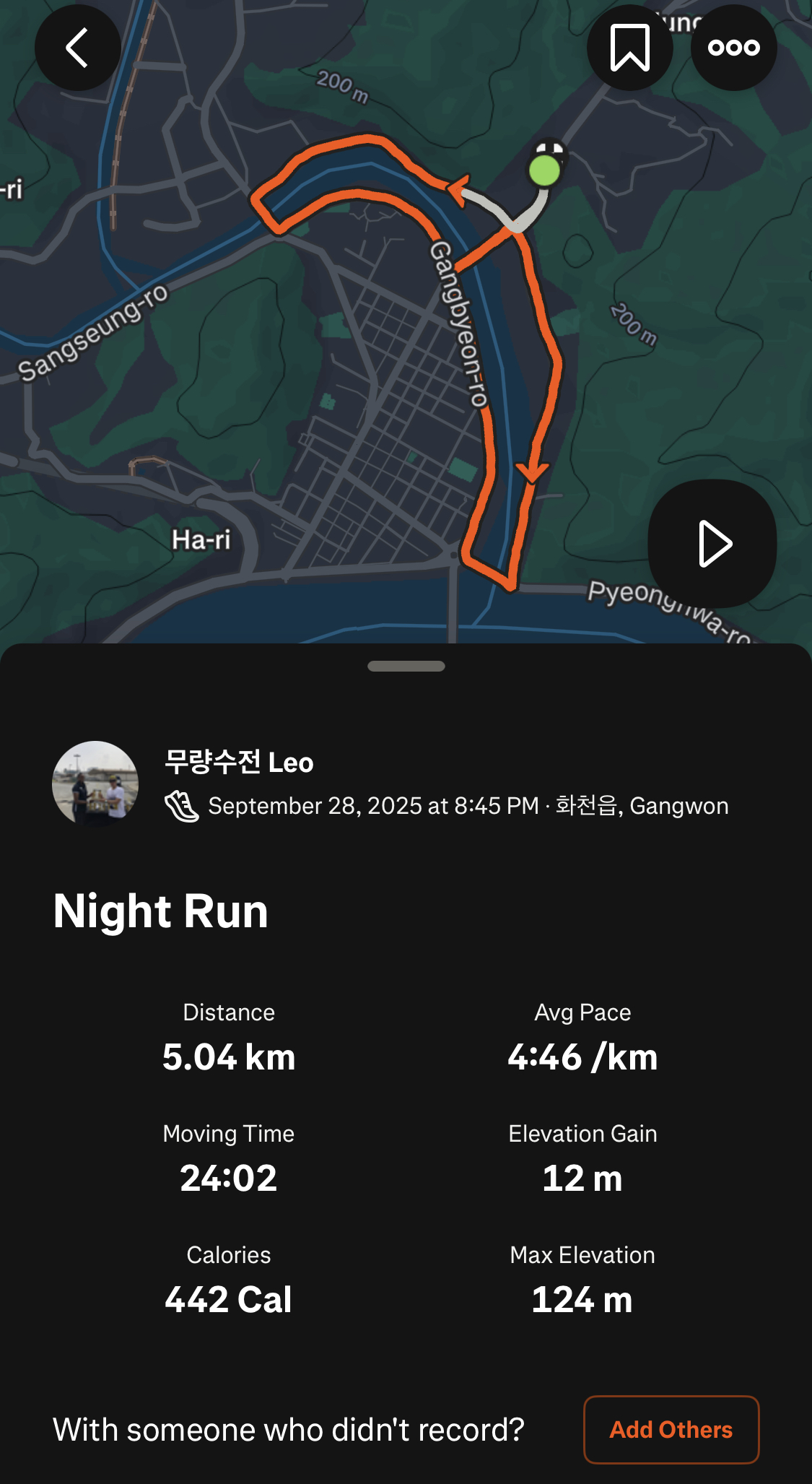812x1484 pixels.
Task: Play the route flyover animation
Action: (x=712, y=544)
